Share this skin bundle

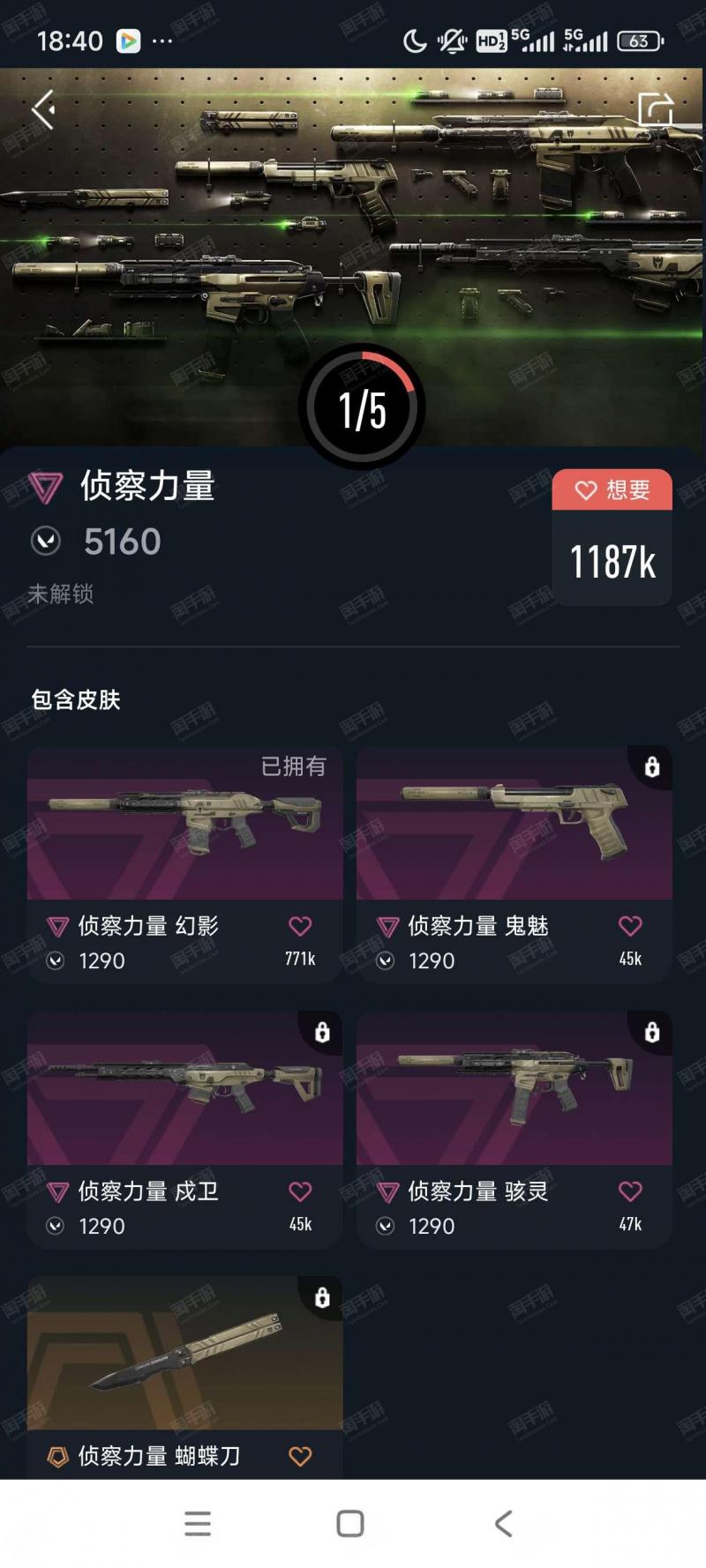pyautogui.click(x=656, y=110)
